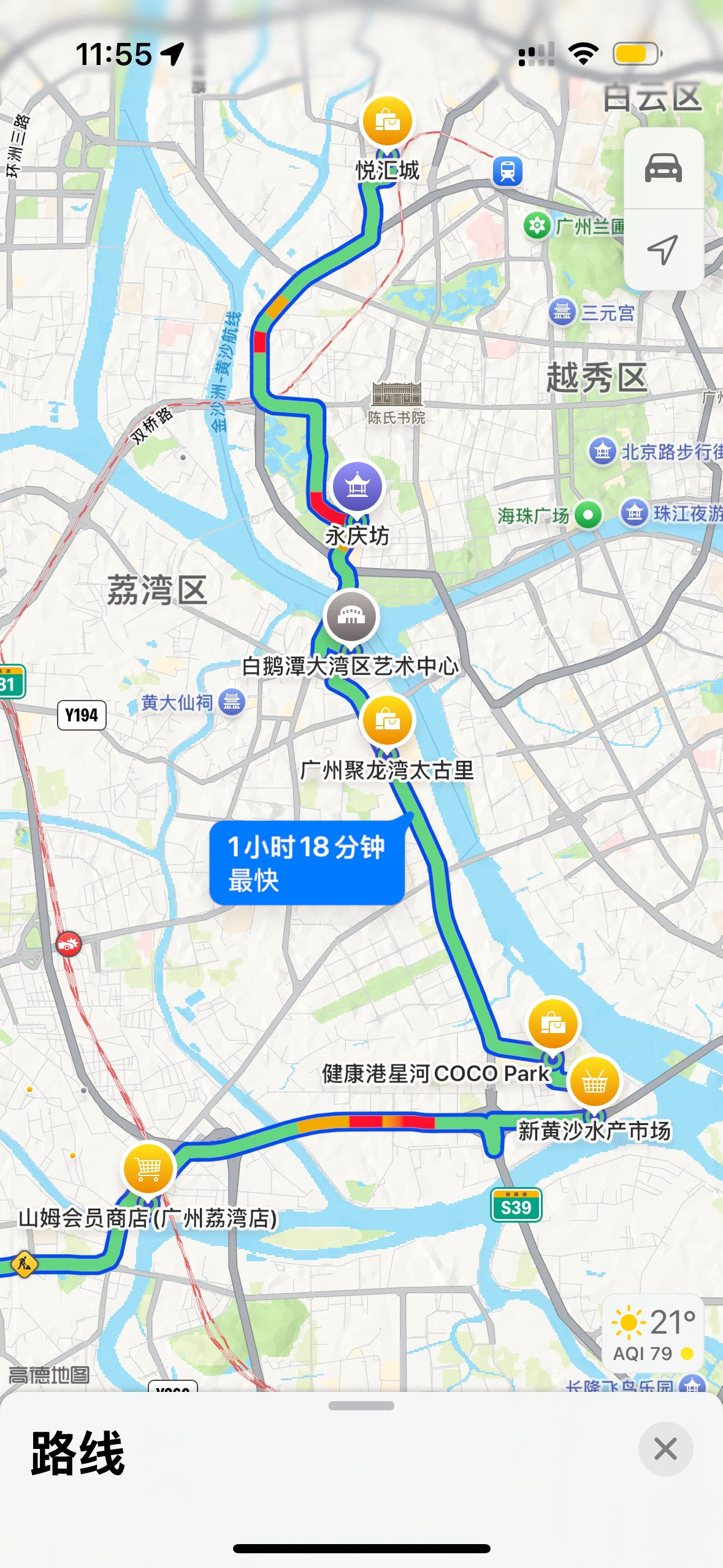Open the 悦汇城 map pin
This screenshot has width=723, height=1568.
pyautogui.click(x=388, y=121)
